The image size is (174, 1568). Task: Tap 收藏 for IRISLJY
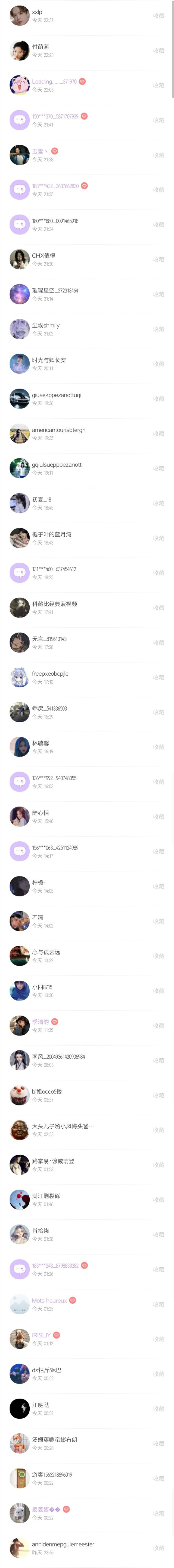tap(158, 1339)
